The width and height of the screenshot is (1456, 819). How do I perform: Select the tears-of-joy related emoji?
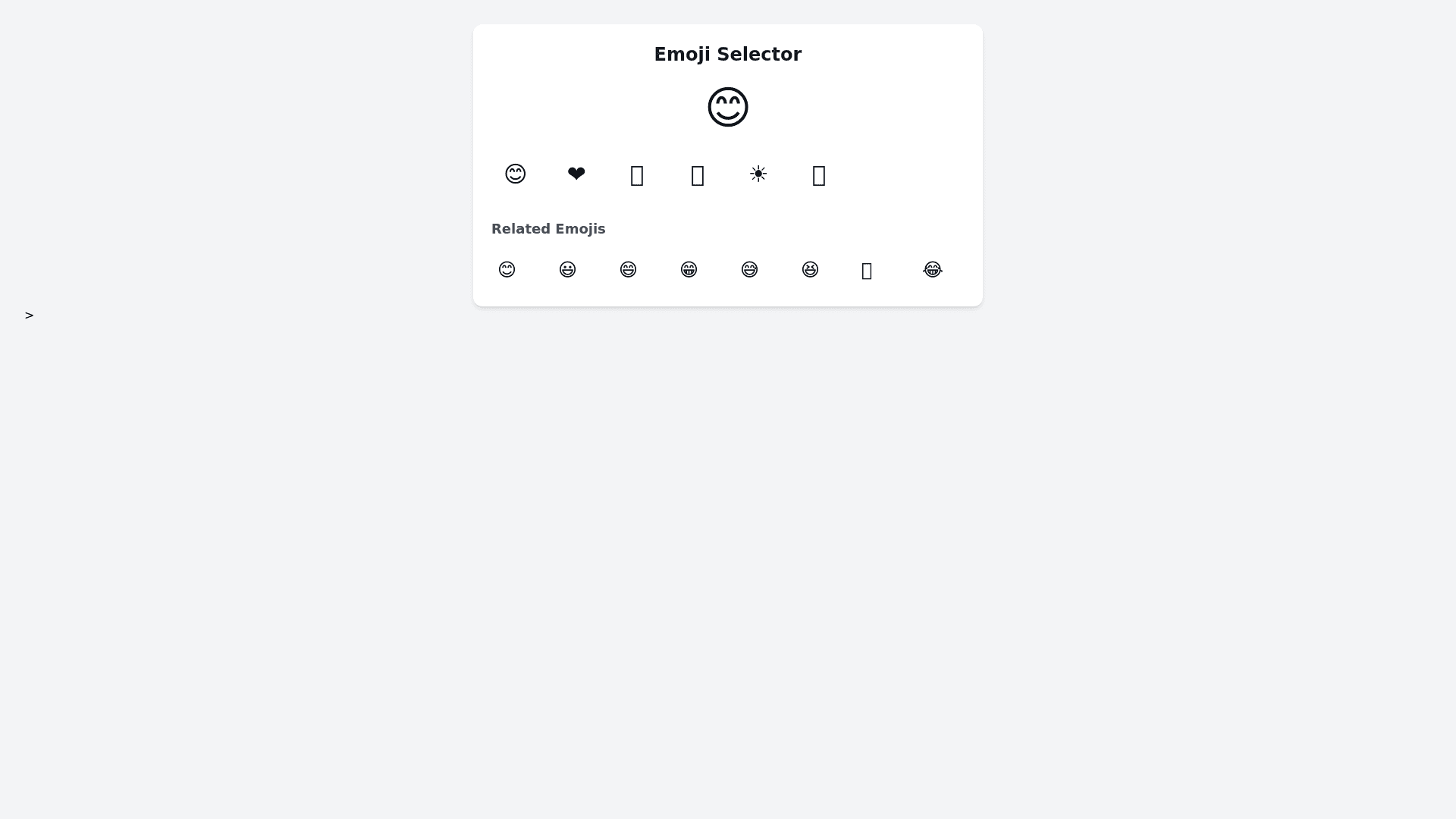(x=932, y=270)
